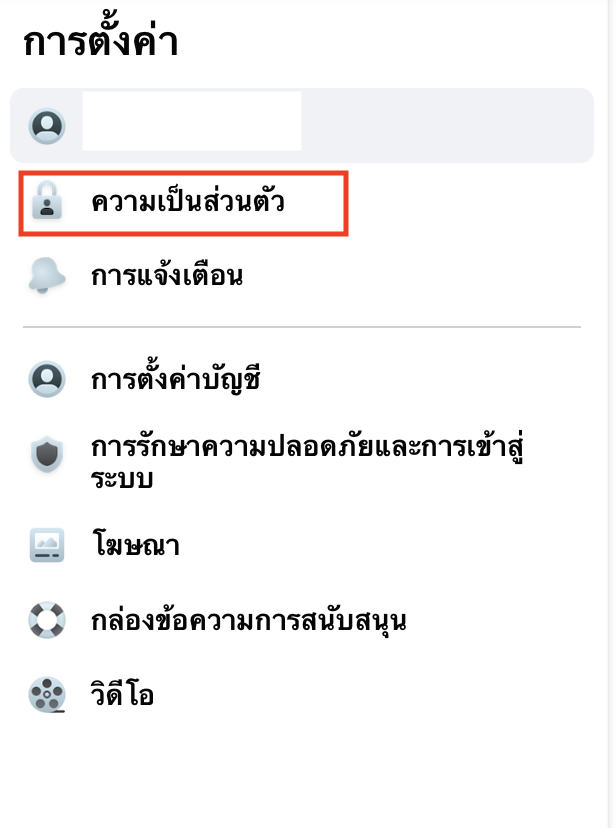
Task: Open ความเป็นส่วนตัว privacy settings
Action: [187, 204]
